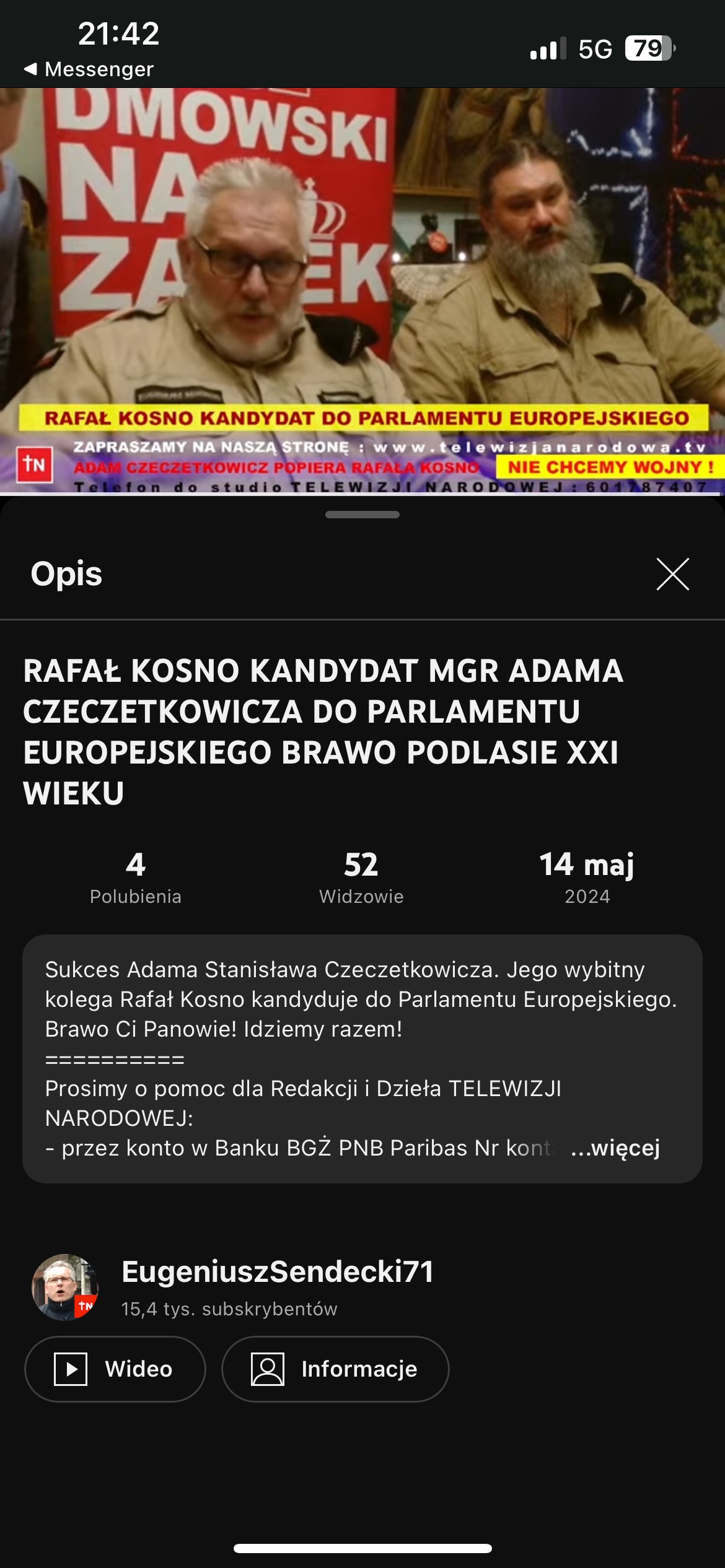Open EugeniuszSendecki71 channel page
This screenshot has width=725, height=1568.
tap(276, 1271)
